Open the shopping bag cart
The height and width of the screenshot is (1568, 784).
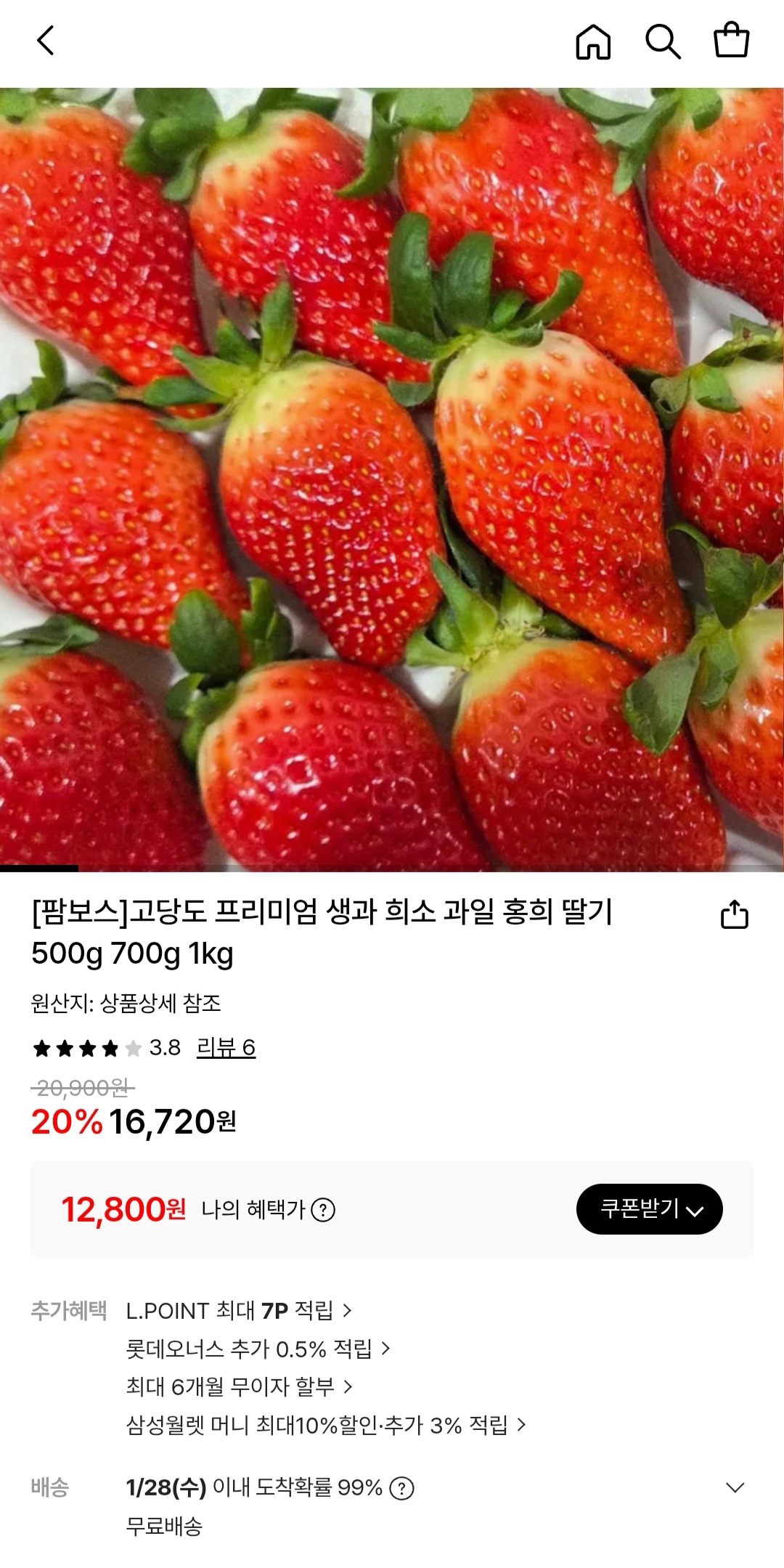click(x=731, y=41)
